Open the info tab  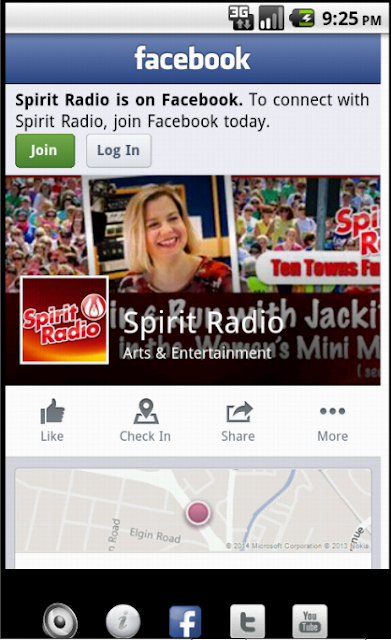tap(123, 621)
